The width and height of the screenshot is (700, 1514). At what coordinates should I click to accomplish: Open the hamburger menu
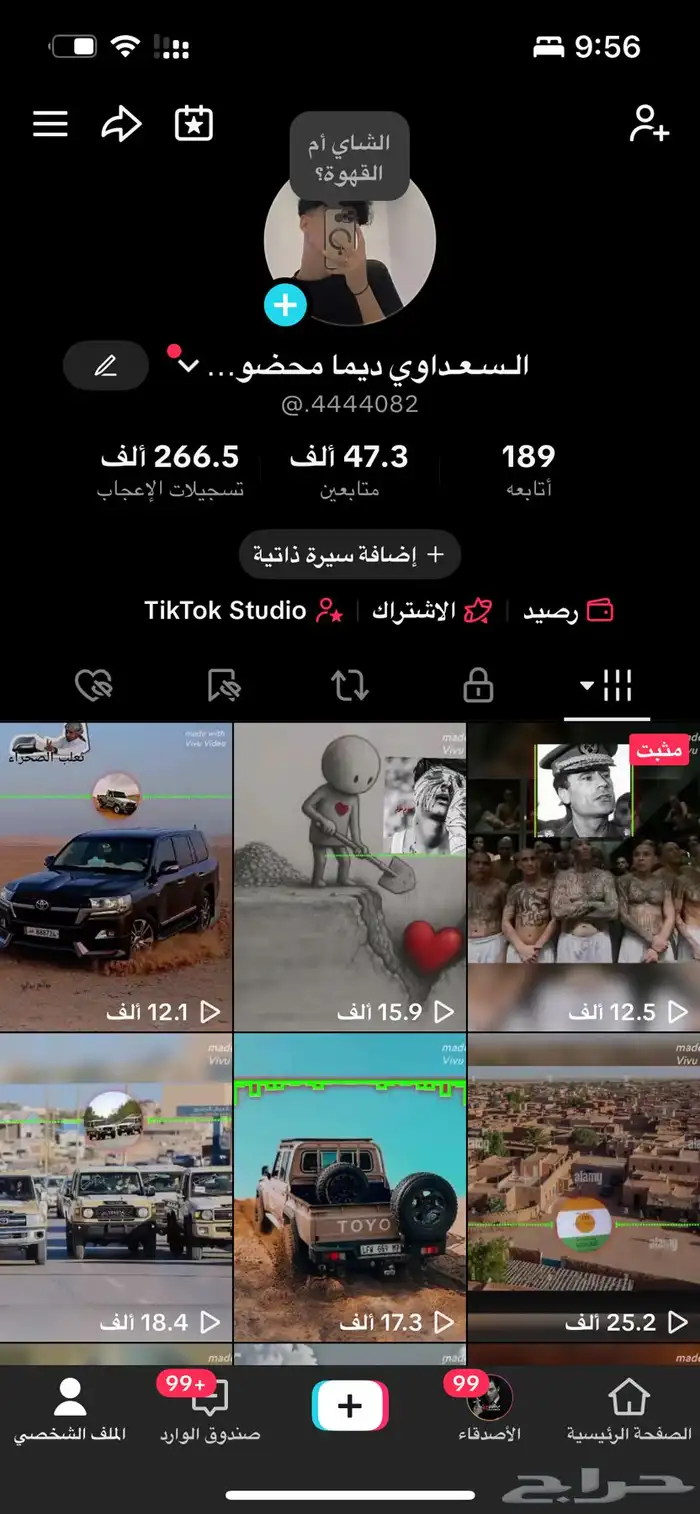50,124
